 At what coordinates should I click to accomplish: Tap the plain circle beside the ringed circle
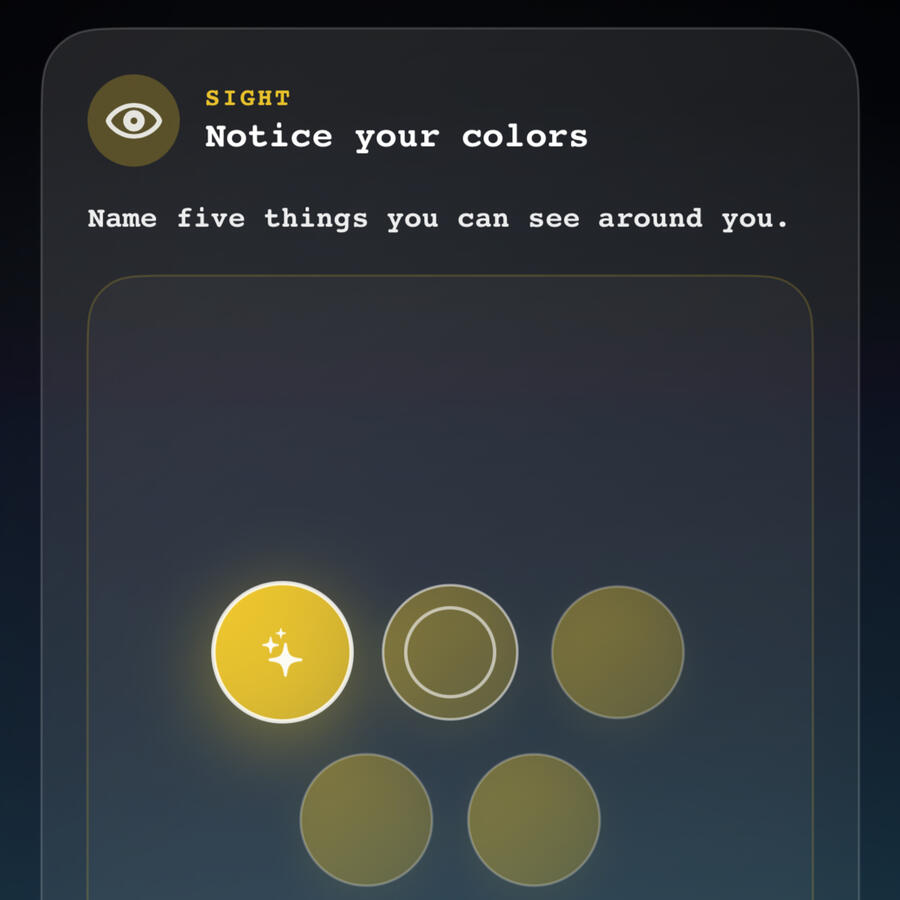[x=617, y=652]
